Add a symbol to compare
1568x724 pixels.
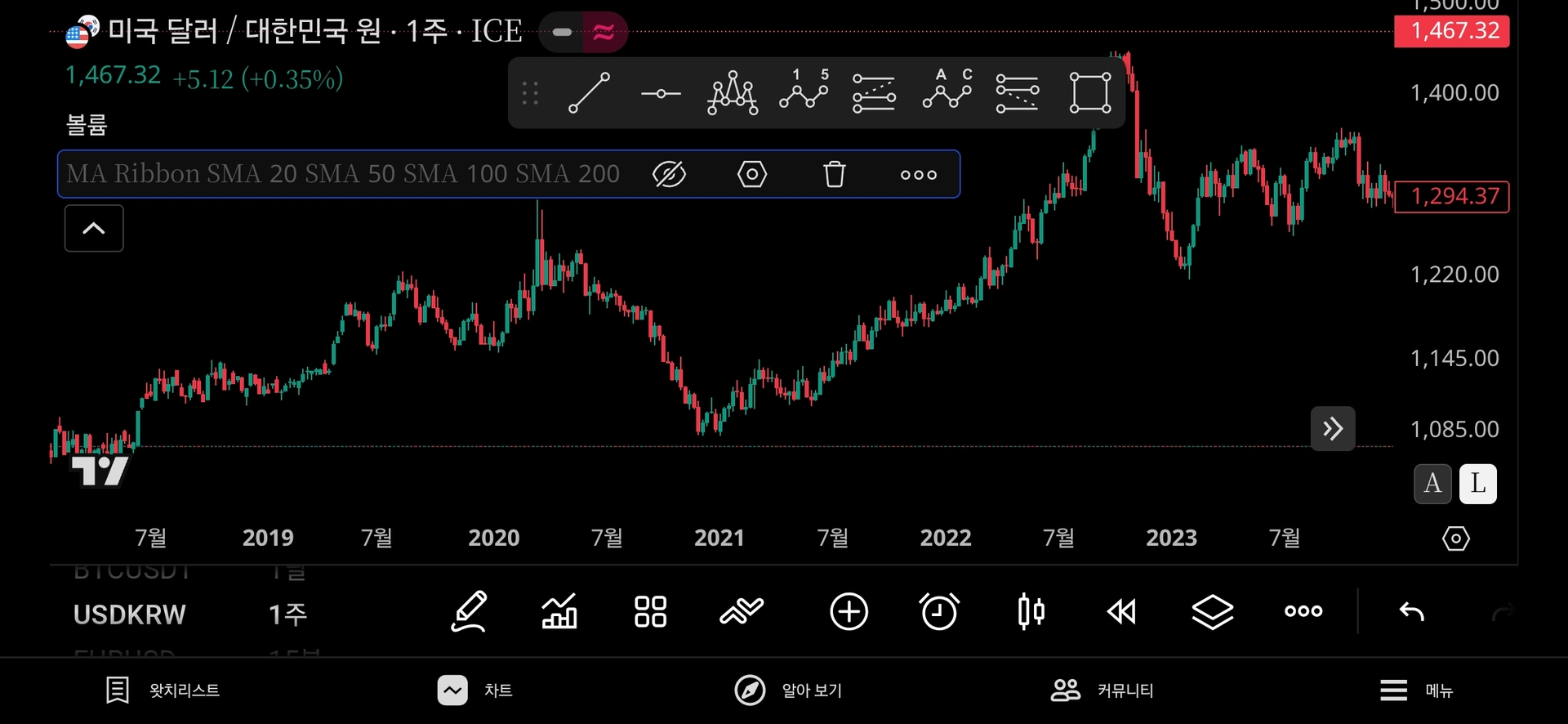pos(849,611)
